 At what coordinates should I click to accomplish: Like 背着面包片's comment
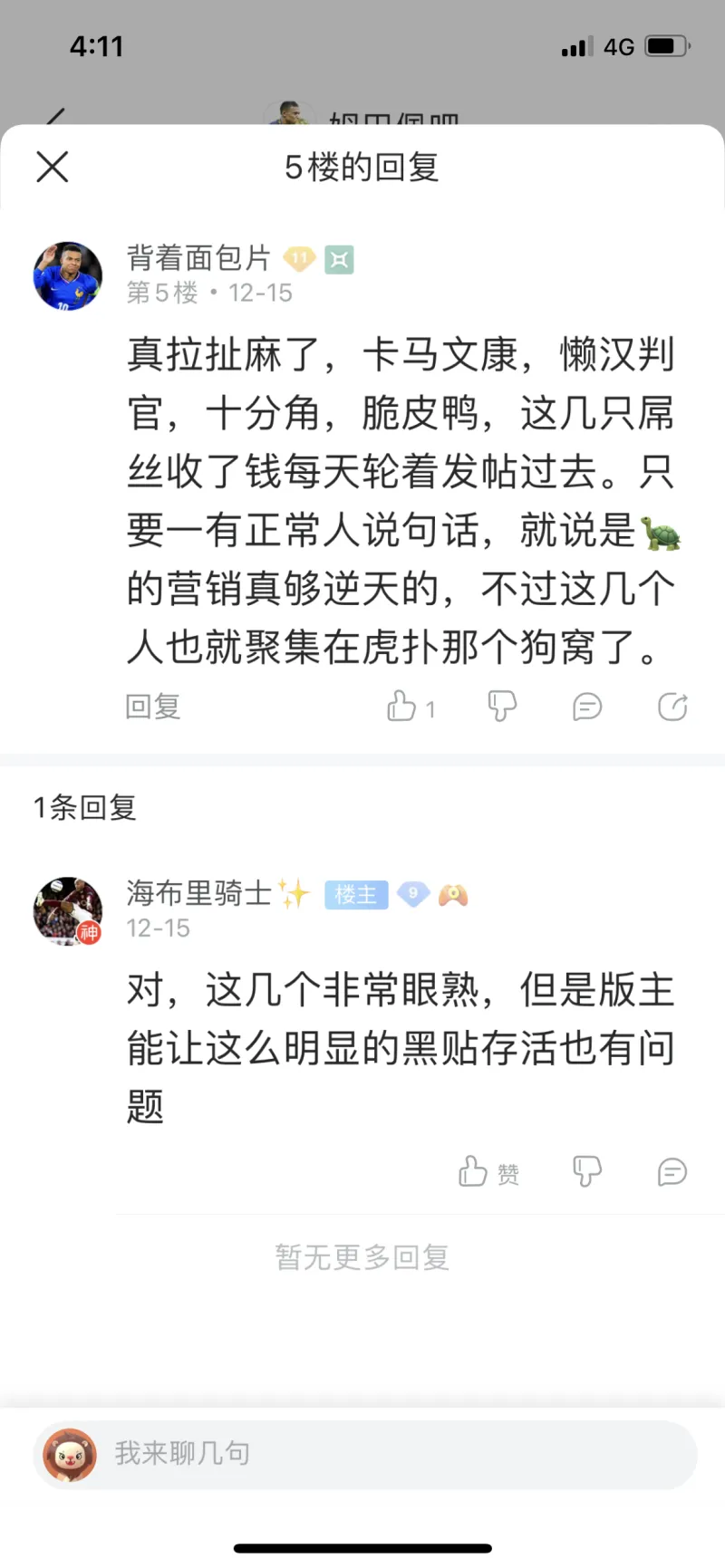point(402,707)
